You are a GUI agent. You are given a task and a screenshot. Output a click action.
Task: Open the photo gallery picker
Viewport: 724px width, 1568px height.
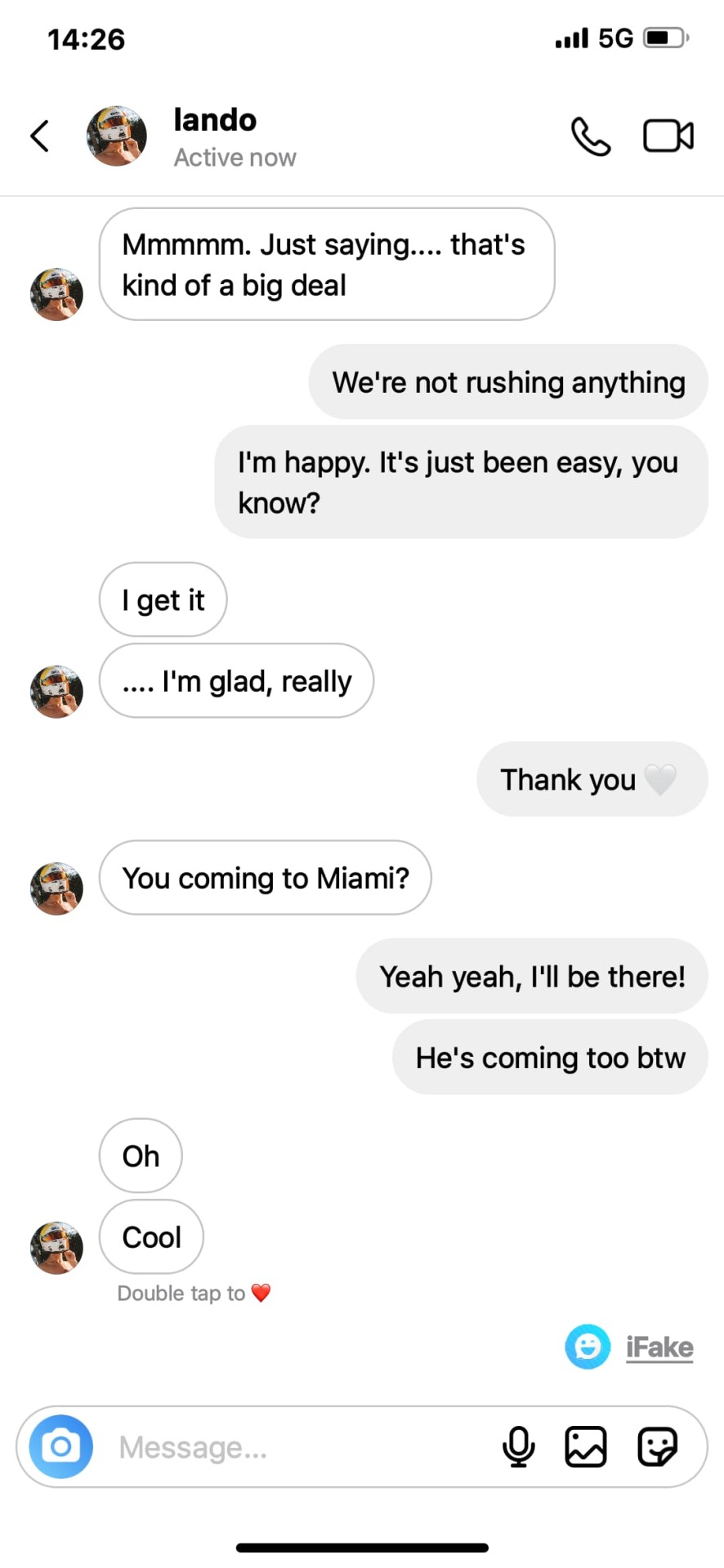(586, 1446)
